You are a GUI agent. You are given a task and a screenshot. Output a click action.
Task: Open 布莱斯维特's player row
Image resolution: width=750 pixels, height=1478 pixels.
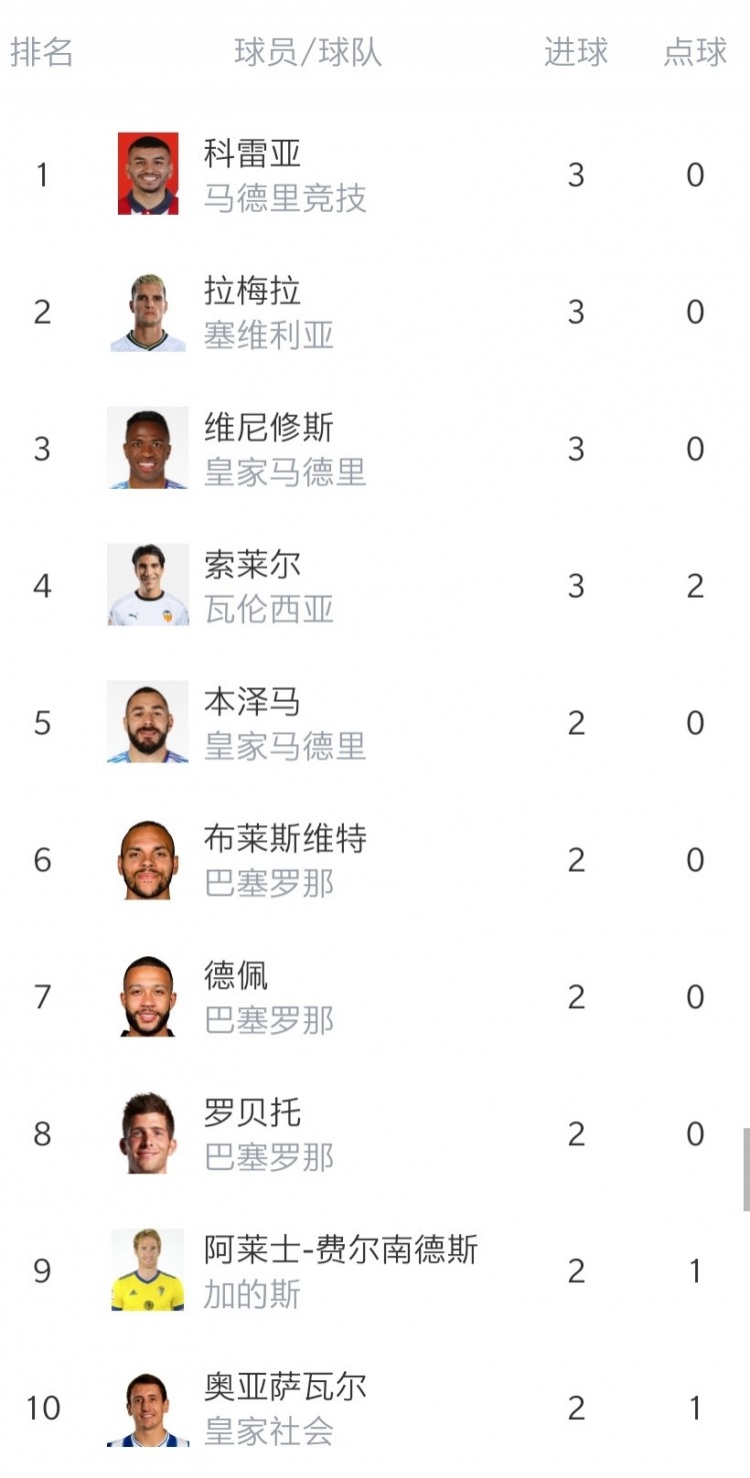pos(375,860)
